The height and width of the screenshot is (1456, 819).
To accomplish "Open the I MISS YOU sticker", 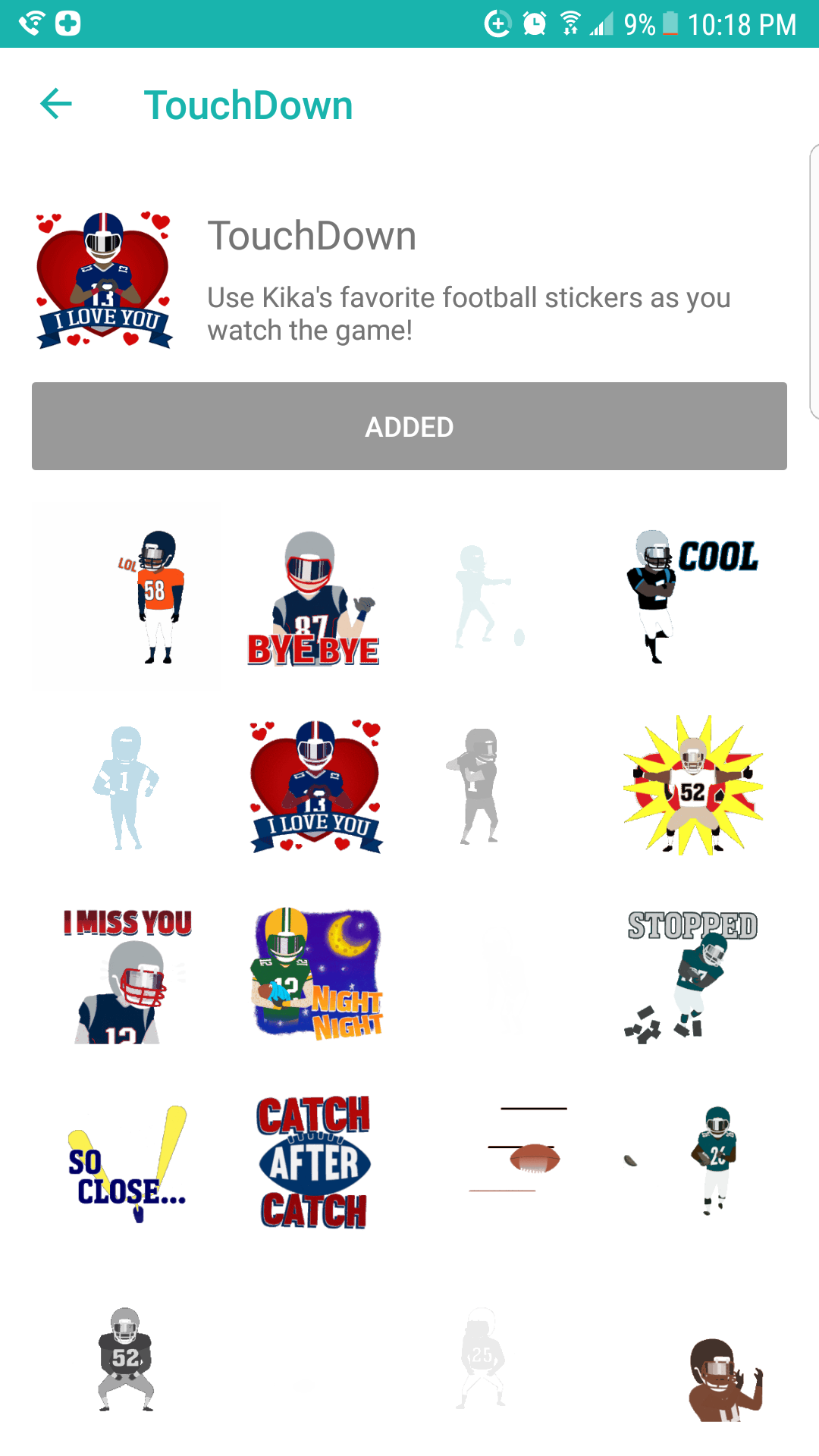I will (127, 975).
